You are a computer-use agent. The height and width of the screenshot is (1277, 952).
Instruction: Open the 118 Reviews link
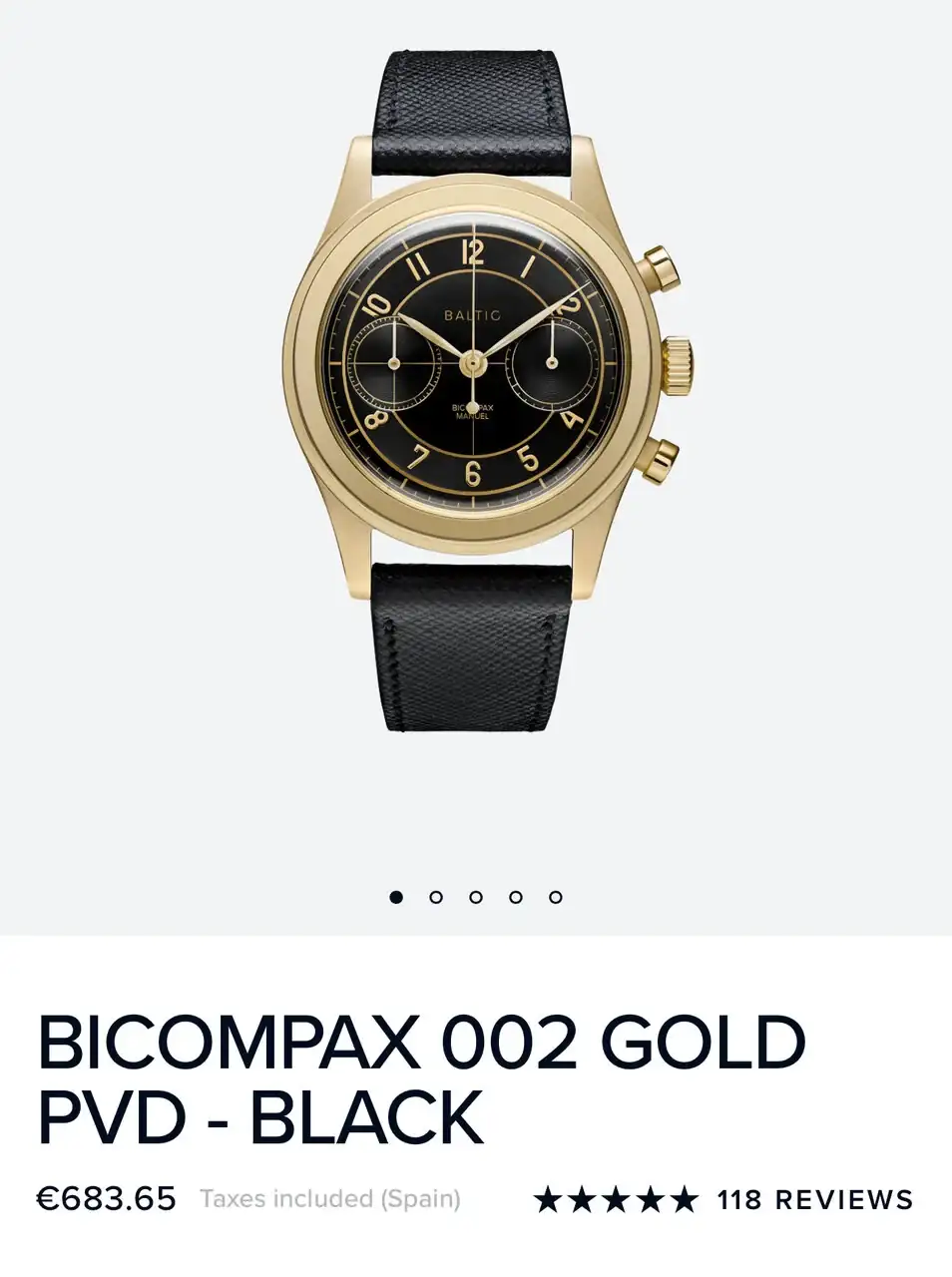pyautogui.click(x=814, y=1199)
